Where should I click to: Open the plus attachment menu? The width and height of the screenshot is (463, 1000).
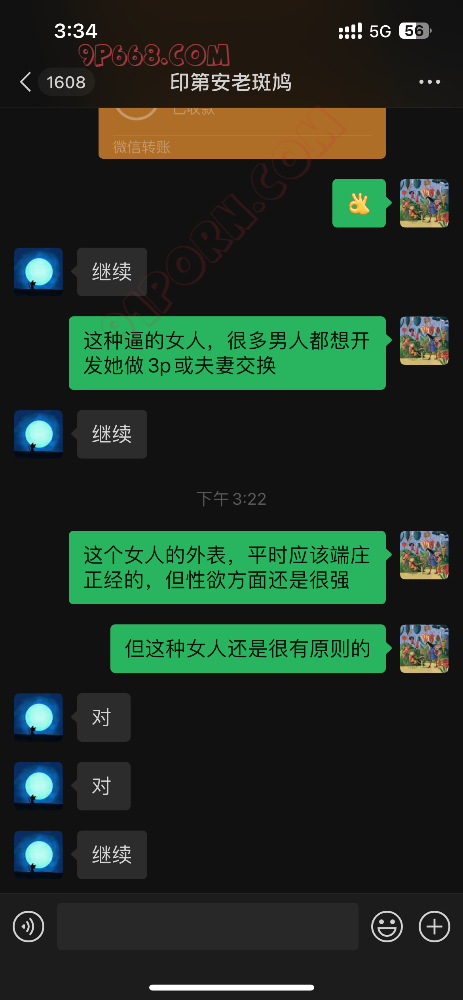coord(434,926)
